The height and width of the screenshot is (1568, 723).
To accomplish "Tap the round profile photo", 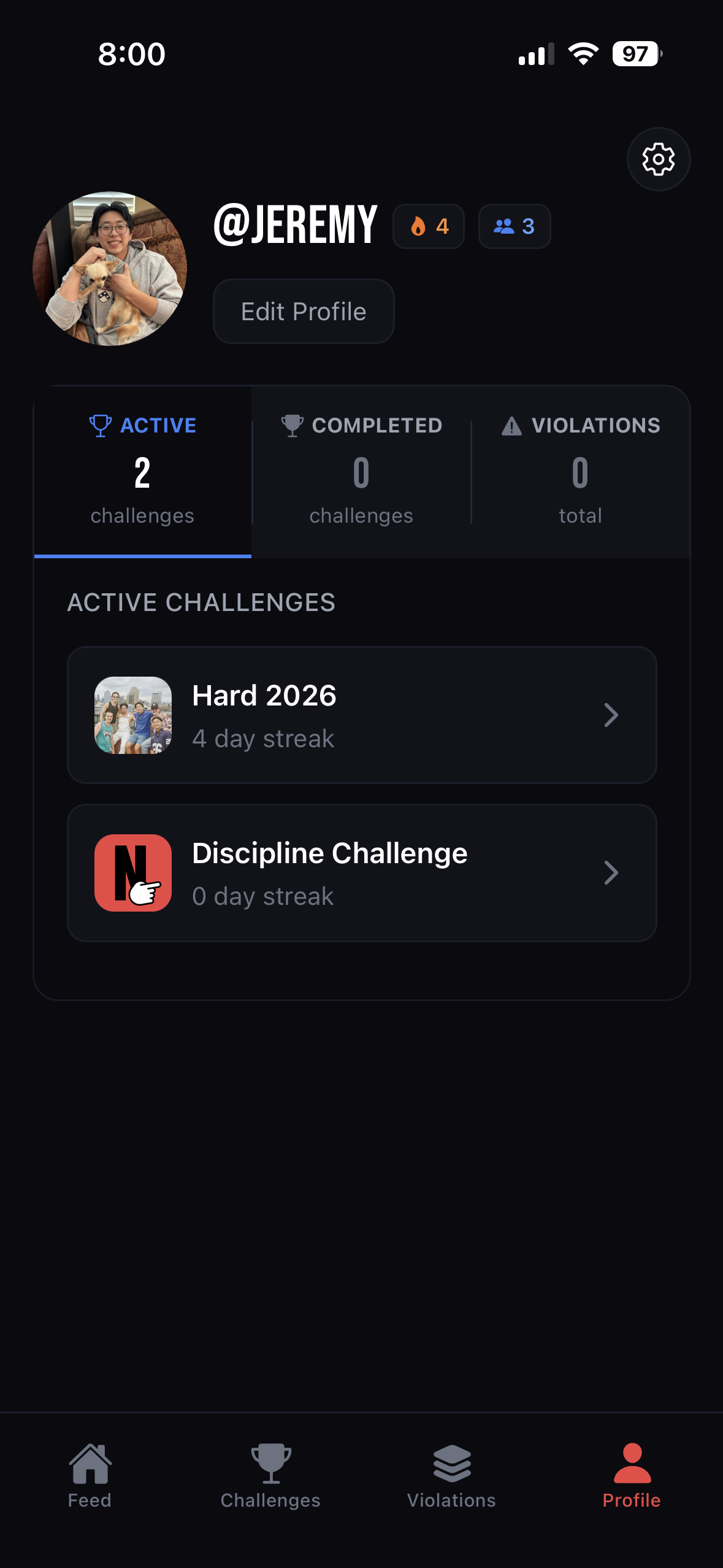I will coord(110,269).
